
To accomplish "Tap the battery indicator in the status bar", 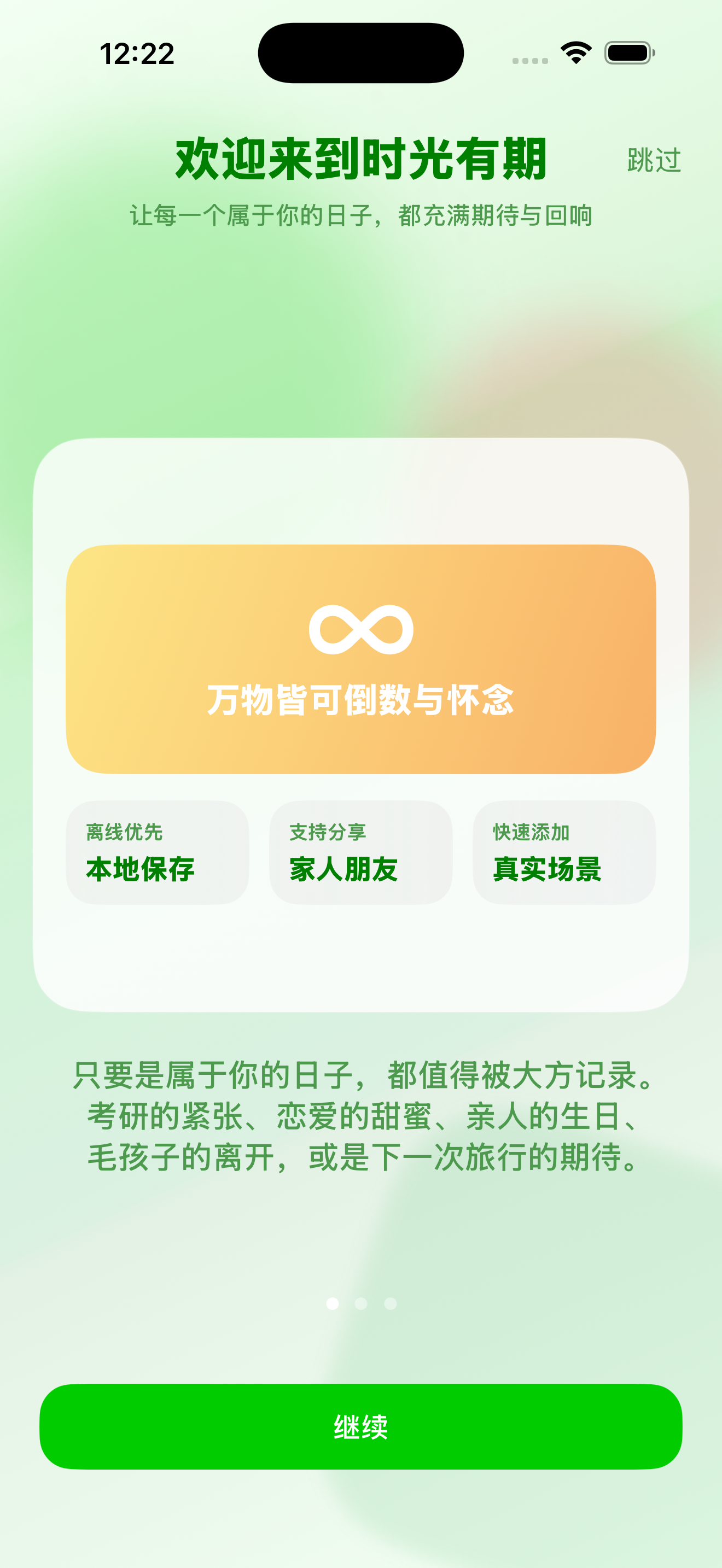I will click(x=625, y=55).
